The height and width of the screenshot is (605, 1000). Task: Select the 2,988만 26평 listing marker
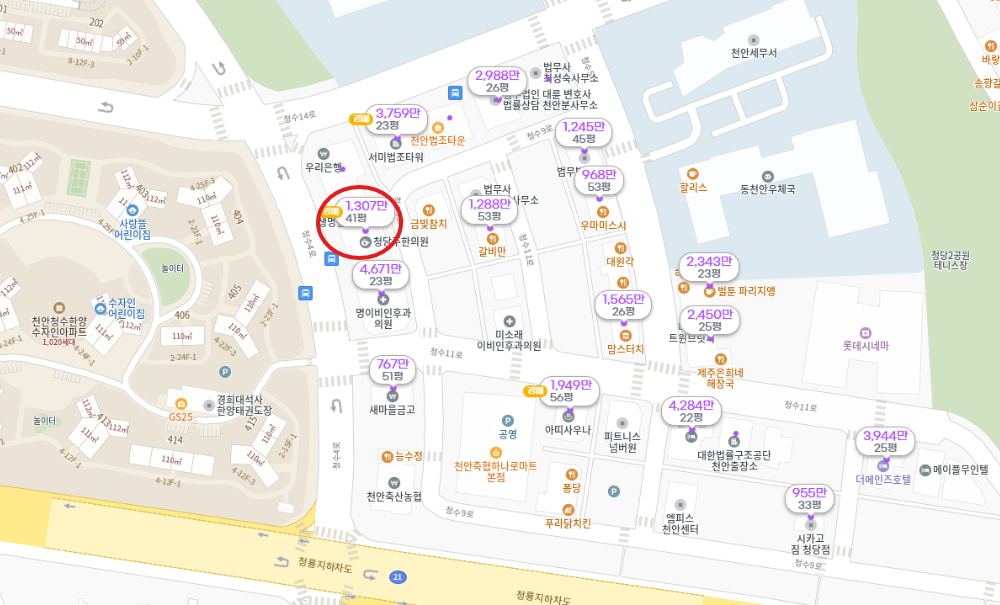click(x=497, y=81)
